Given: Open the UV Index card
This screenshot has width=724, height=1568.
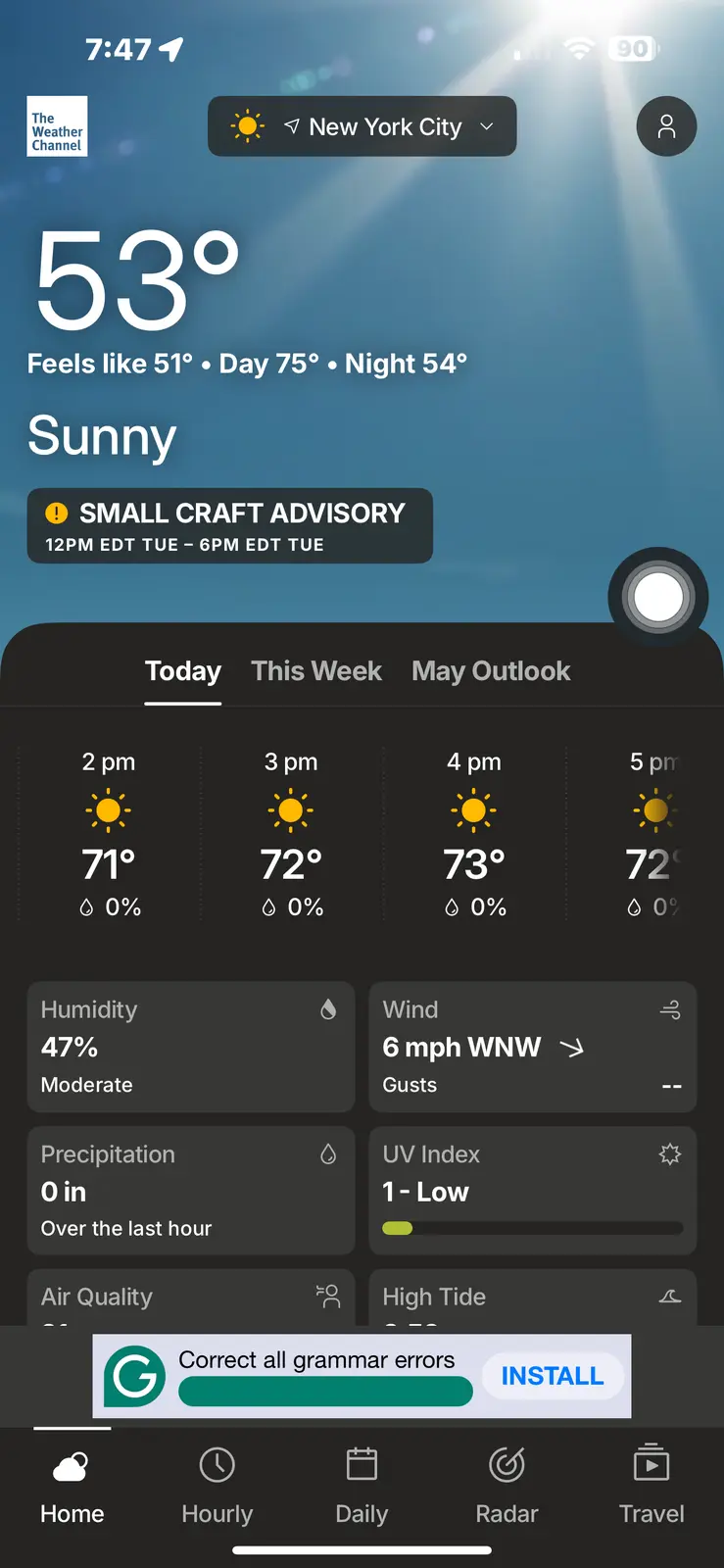Looking at the screenshot, I should 532,1191.
